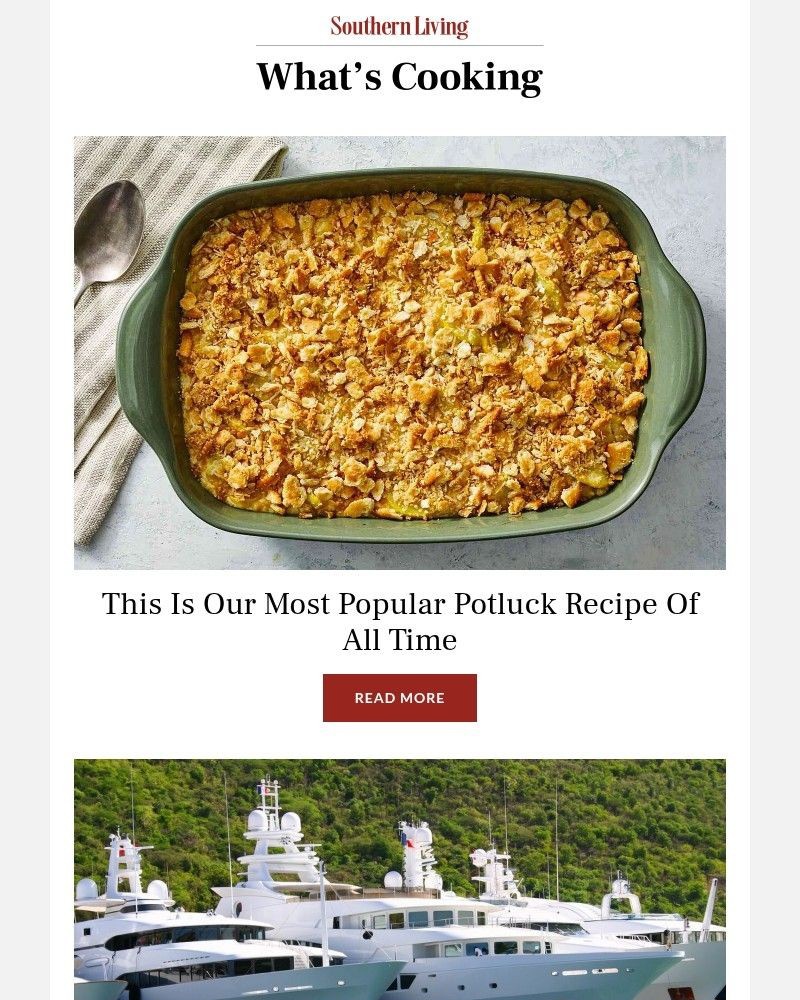The width and height of the screenshot is (800, 1000).
Task: Select the red READ MORE call-to-action
Action: click(x=399, y=698)
